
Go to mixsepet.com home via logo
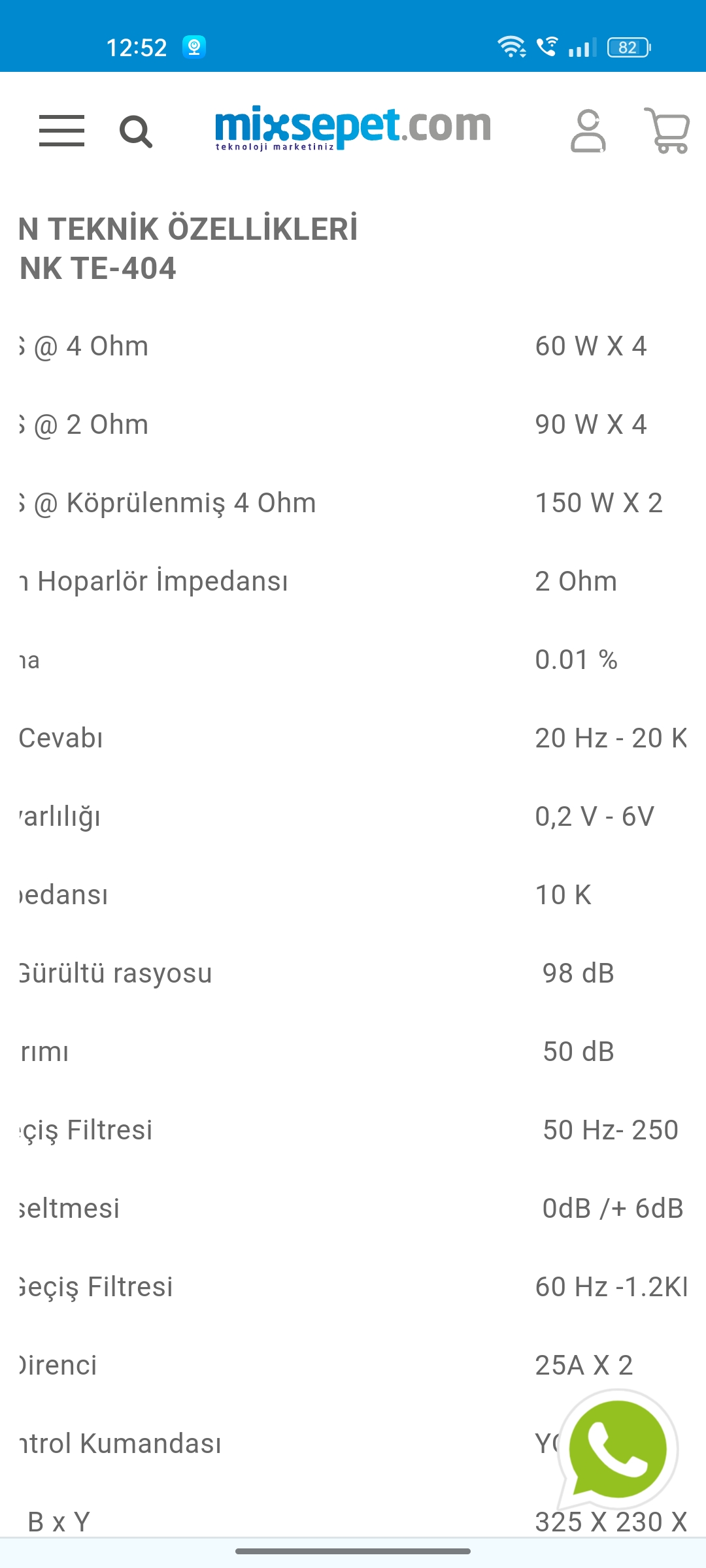(353, 128)
